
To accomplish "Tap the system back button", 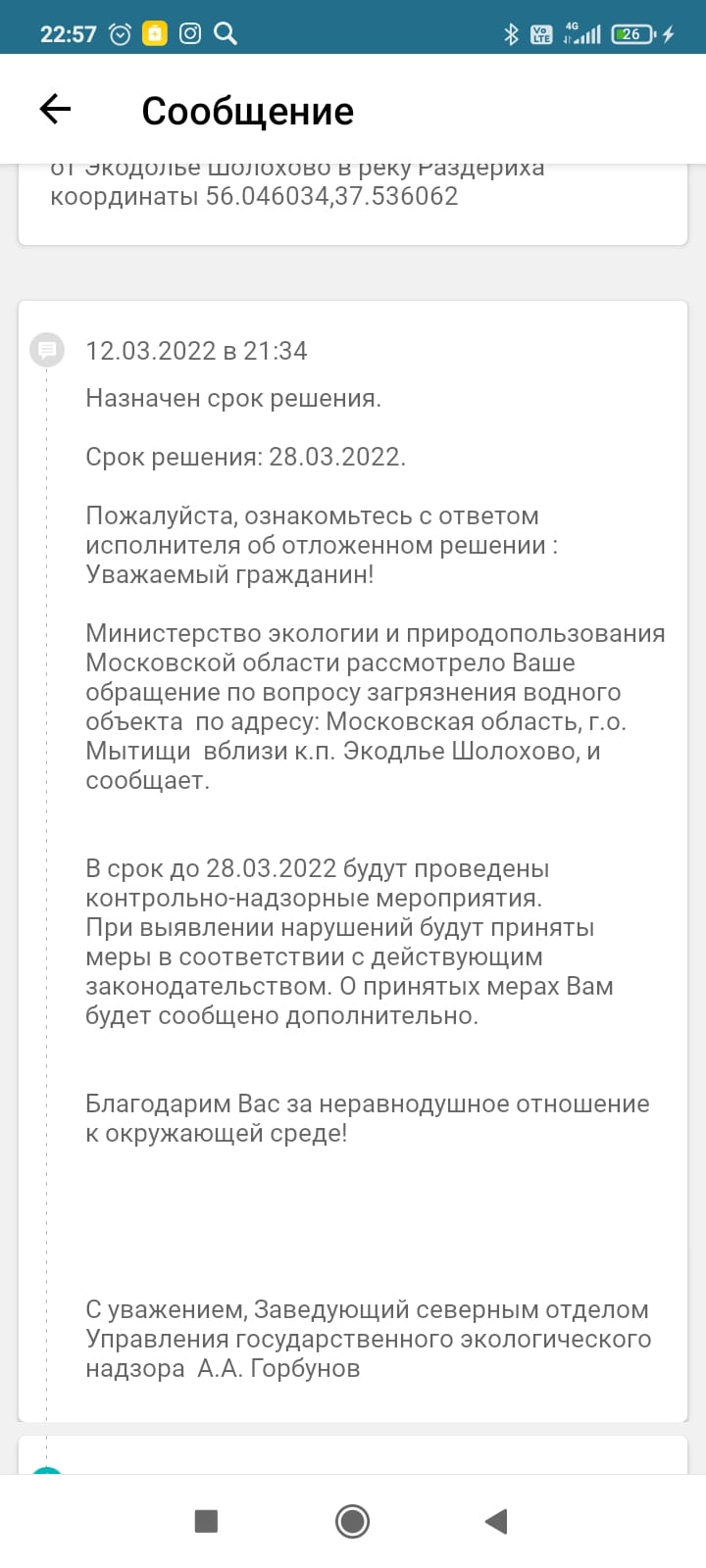I will [496, 1521].
